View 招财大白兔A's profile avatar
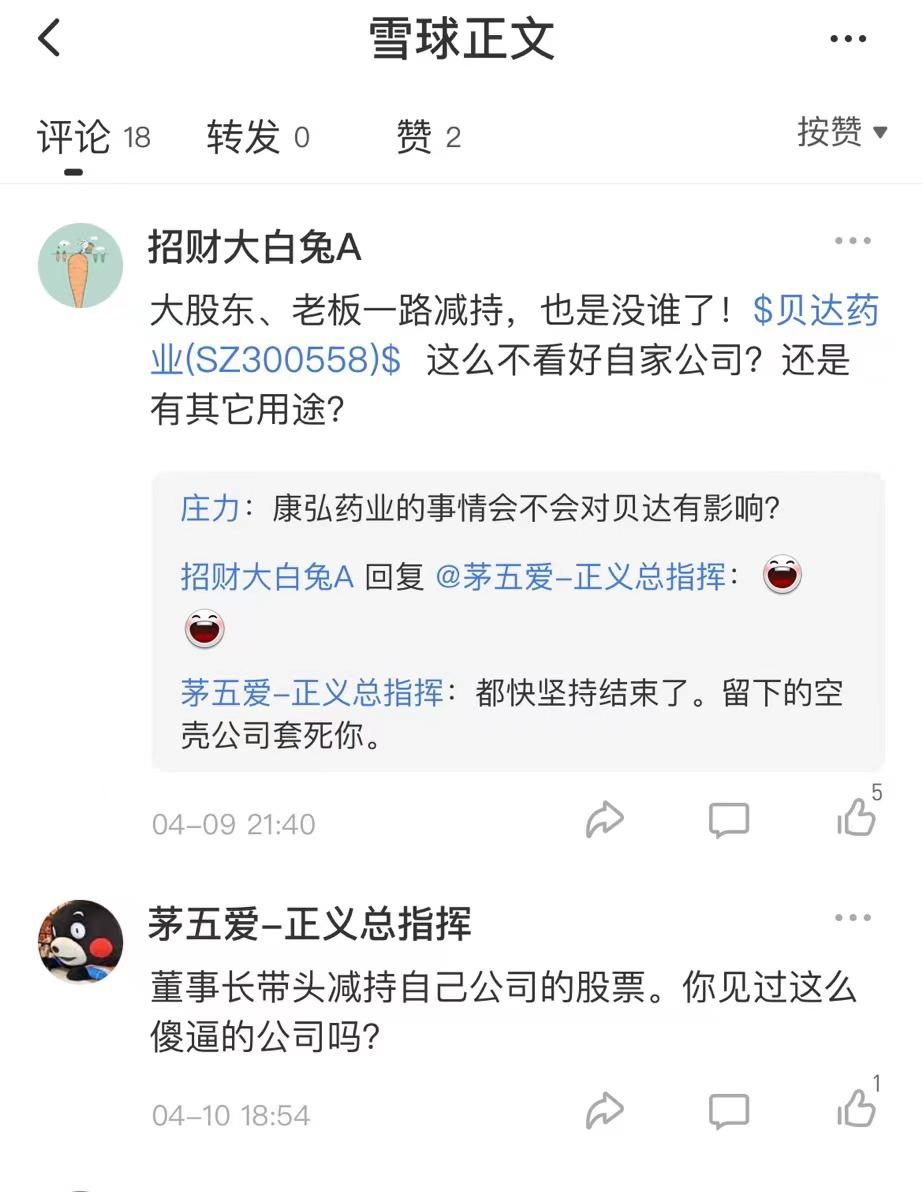 click(80, 264)
